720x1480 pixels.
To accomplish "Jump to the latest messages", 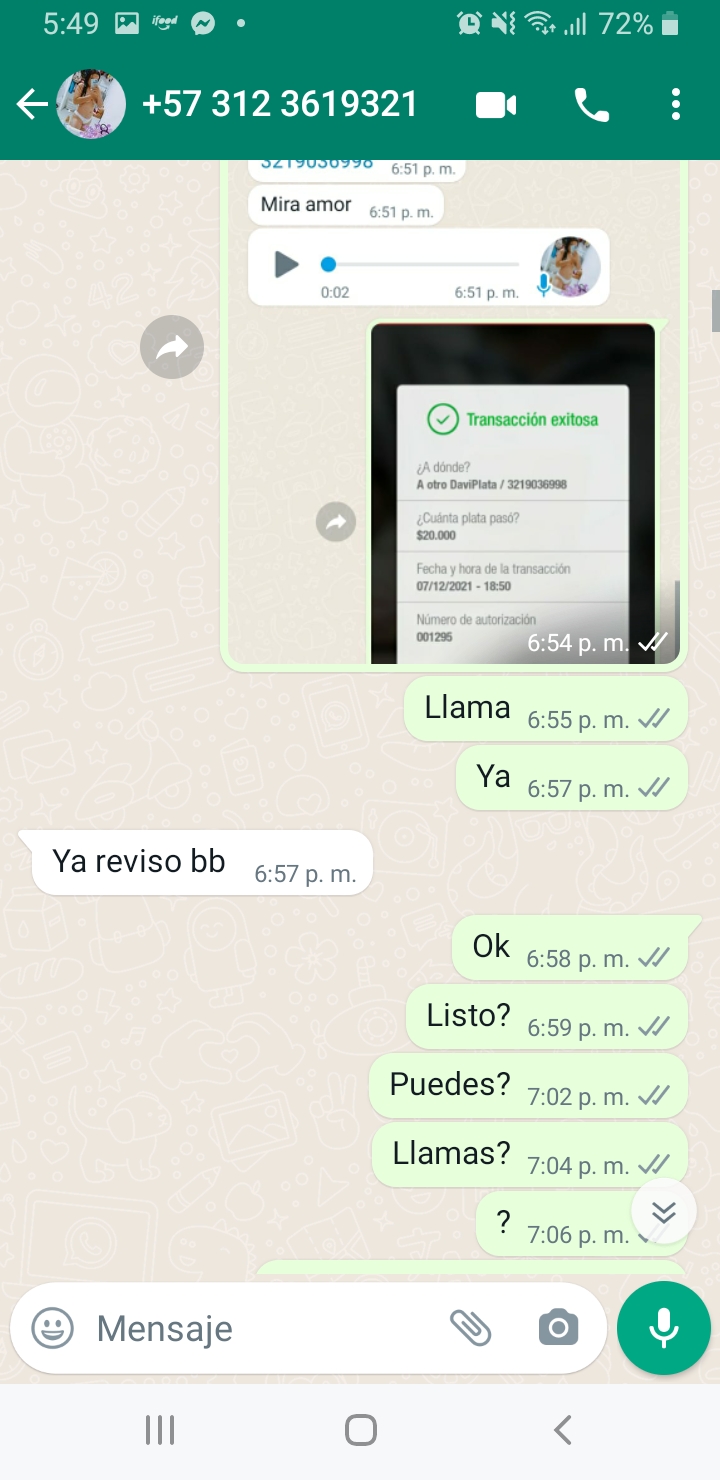I will (x=663, y=1212).
